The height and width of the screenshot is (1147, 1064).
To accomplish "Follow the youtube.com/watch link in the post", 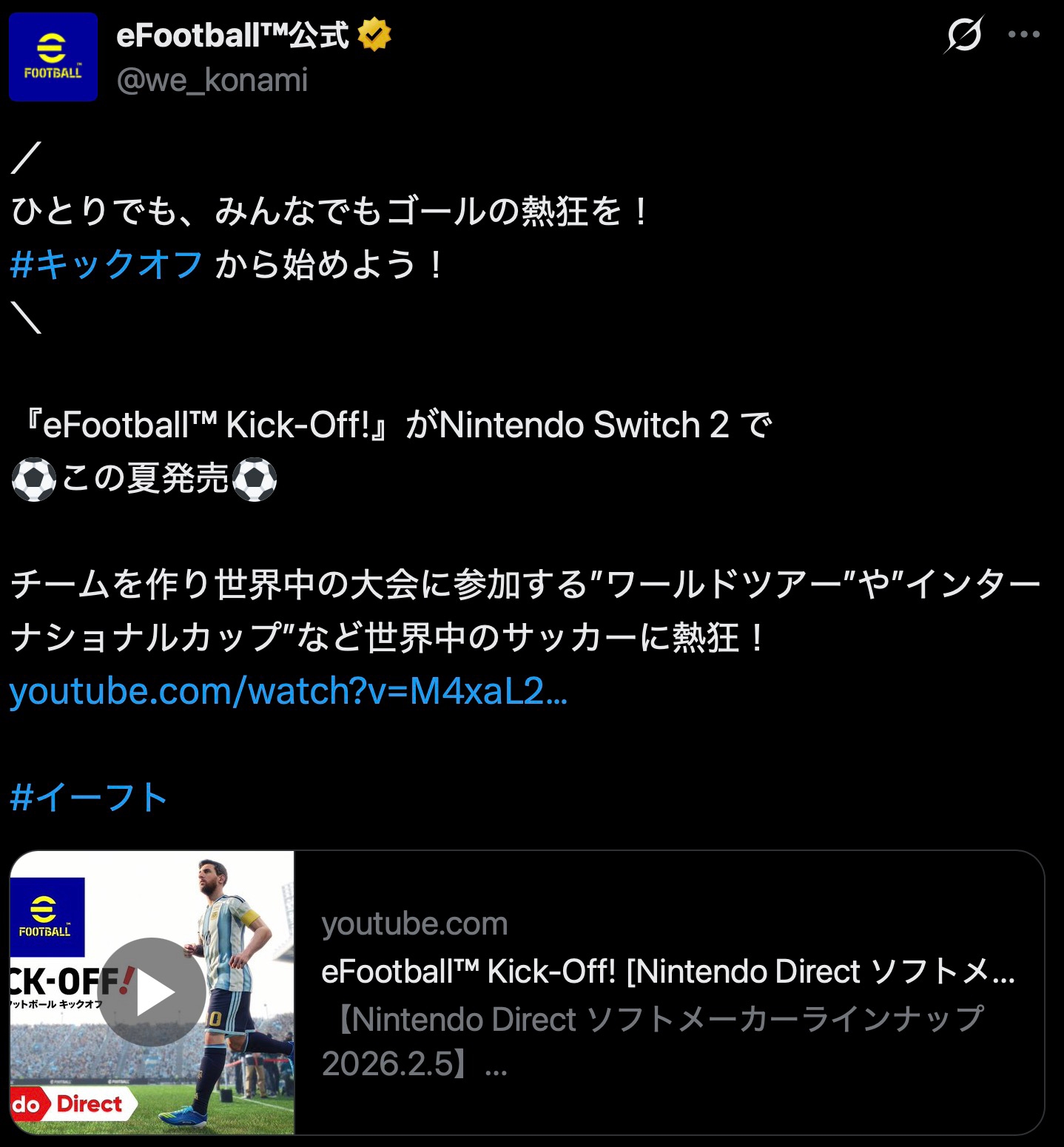I will 288,691.
